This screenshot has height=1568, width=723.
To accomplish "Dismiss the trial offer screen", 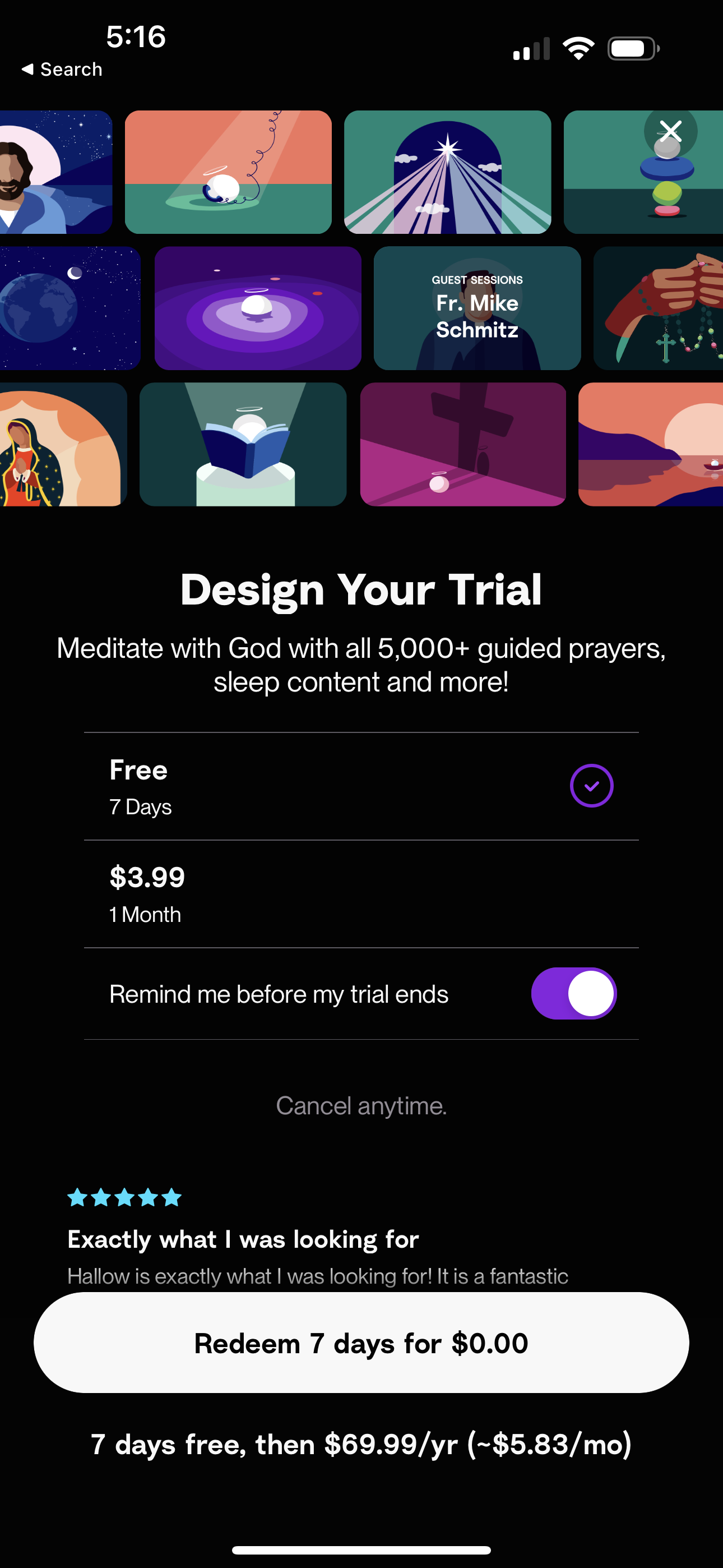I will click(670, 131).
